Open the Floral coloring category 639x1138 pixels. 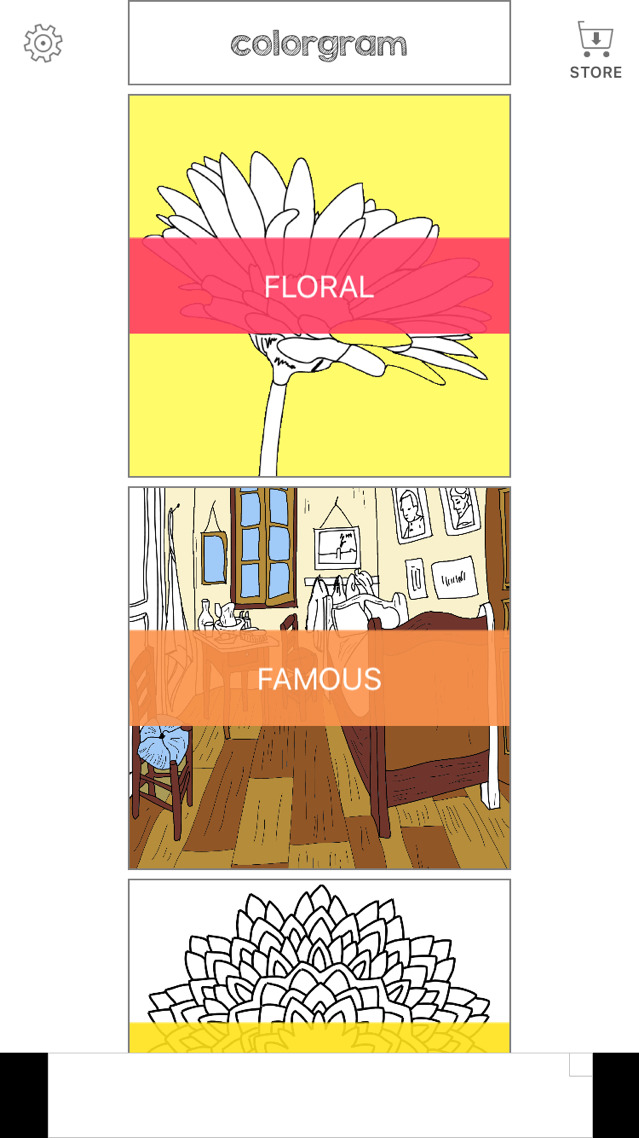(x=319, y=286)
